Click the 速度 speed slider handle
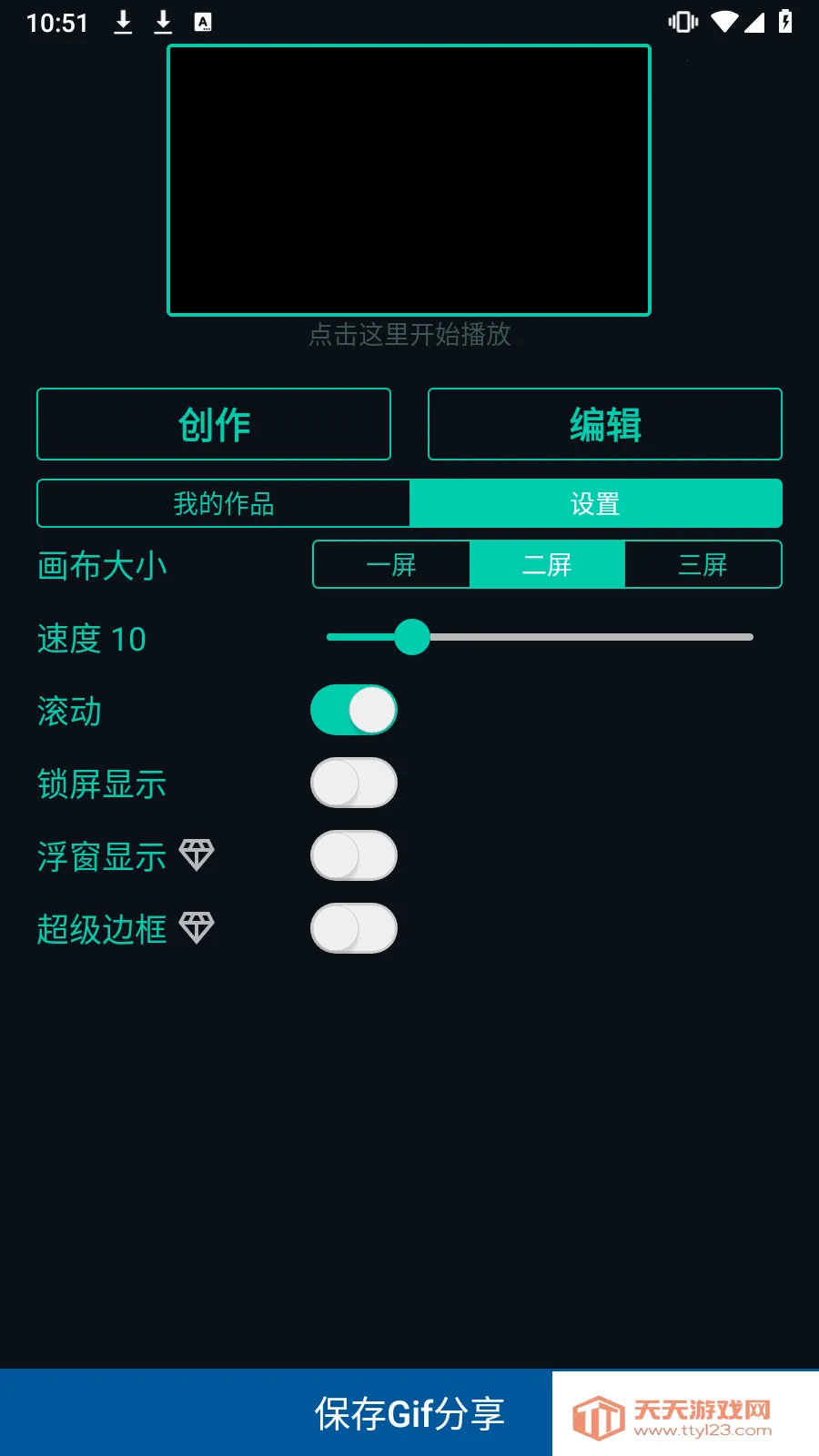819x1456 pixels. pos(413,638)
